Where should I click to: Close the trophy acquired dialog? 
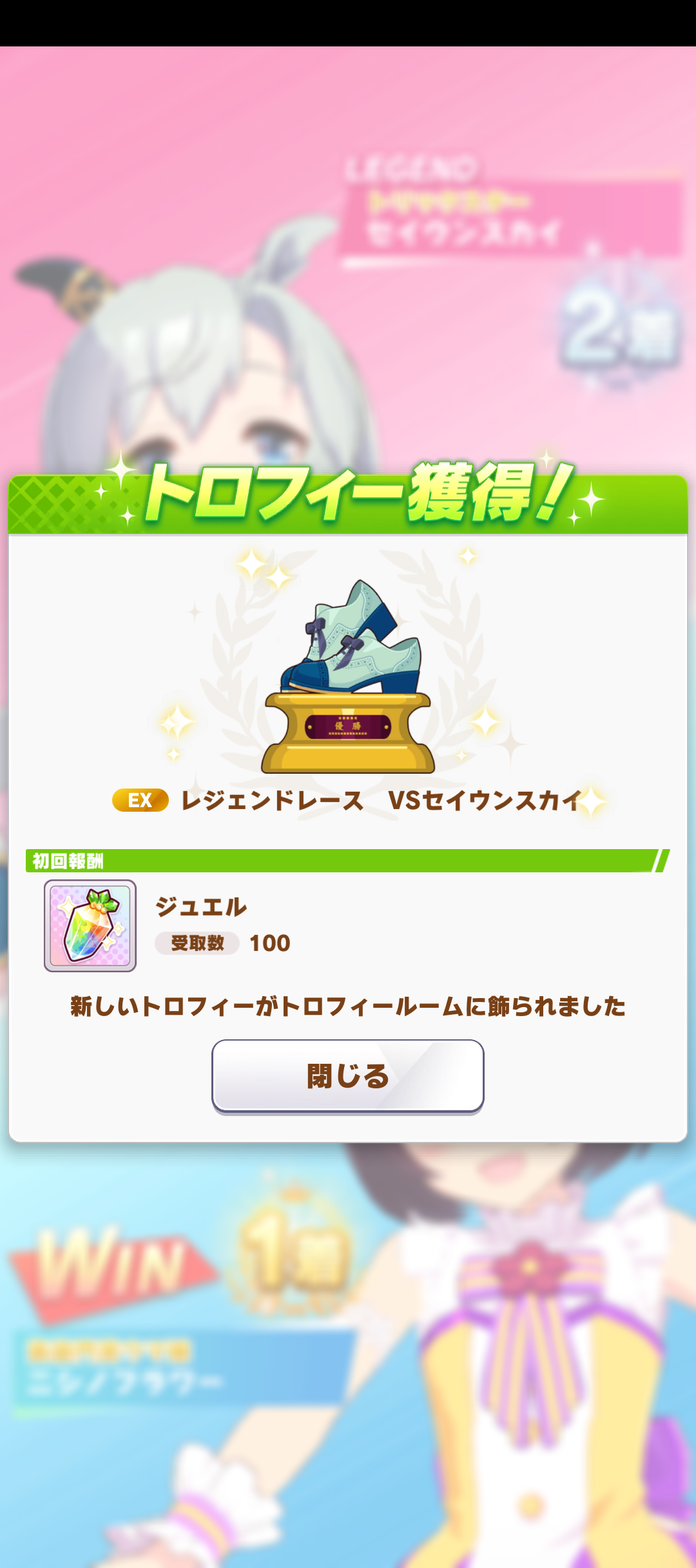(x=347, y=1075)
